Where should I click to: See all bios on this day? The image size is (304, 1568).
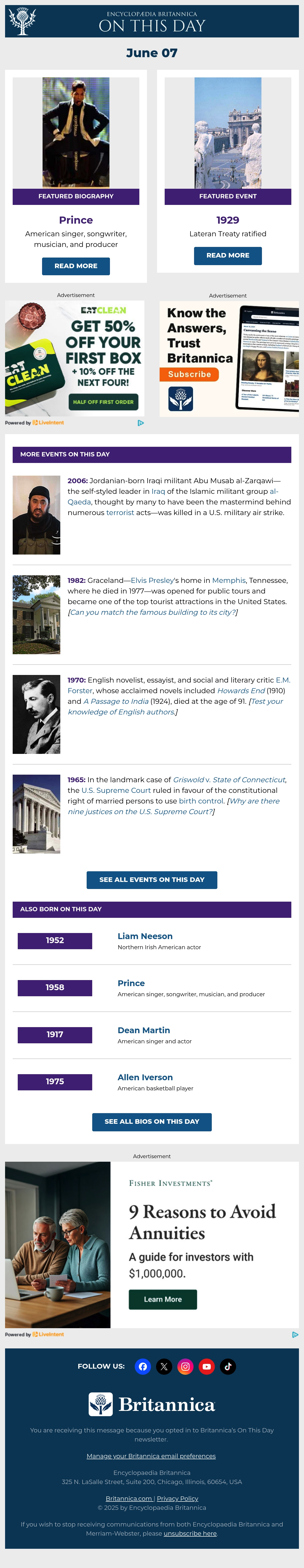tap(152, 1121)
